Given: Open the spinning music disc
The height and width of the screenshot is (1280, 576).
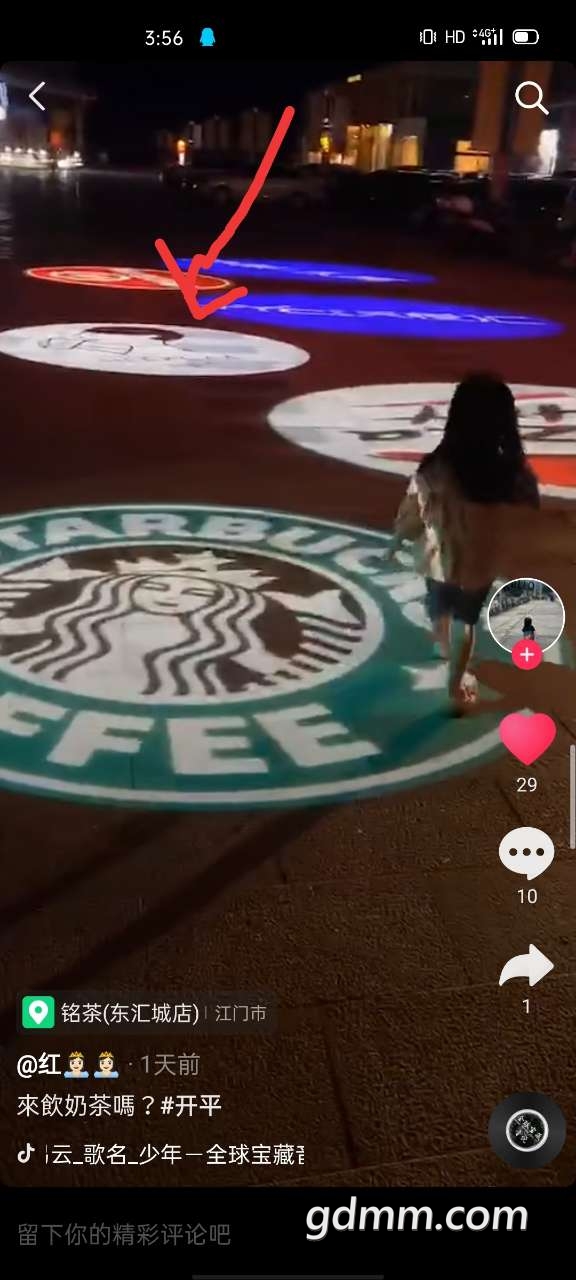Looking at the screenshot, I should click(527, 1130).
